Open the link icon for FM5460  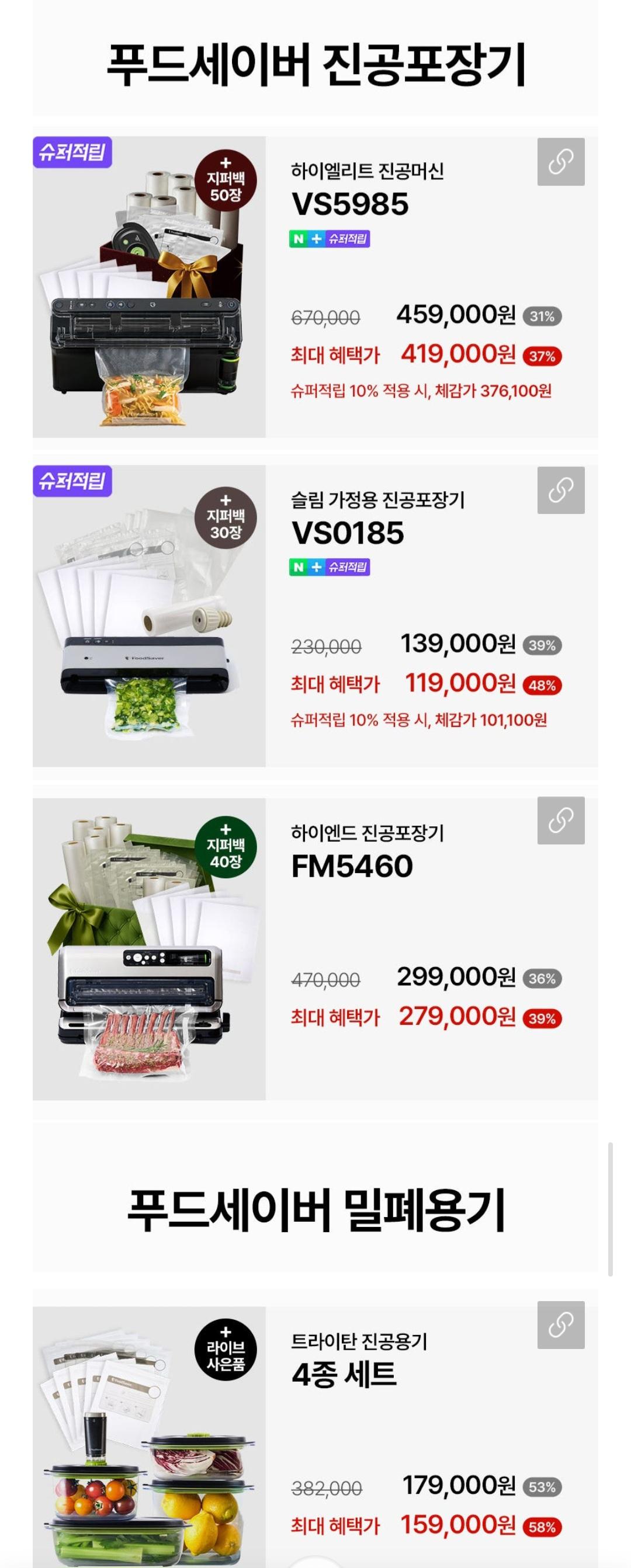(560, 820)
